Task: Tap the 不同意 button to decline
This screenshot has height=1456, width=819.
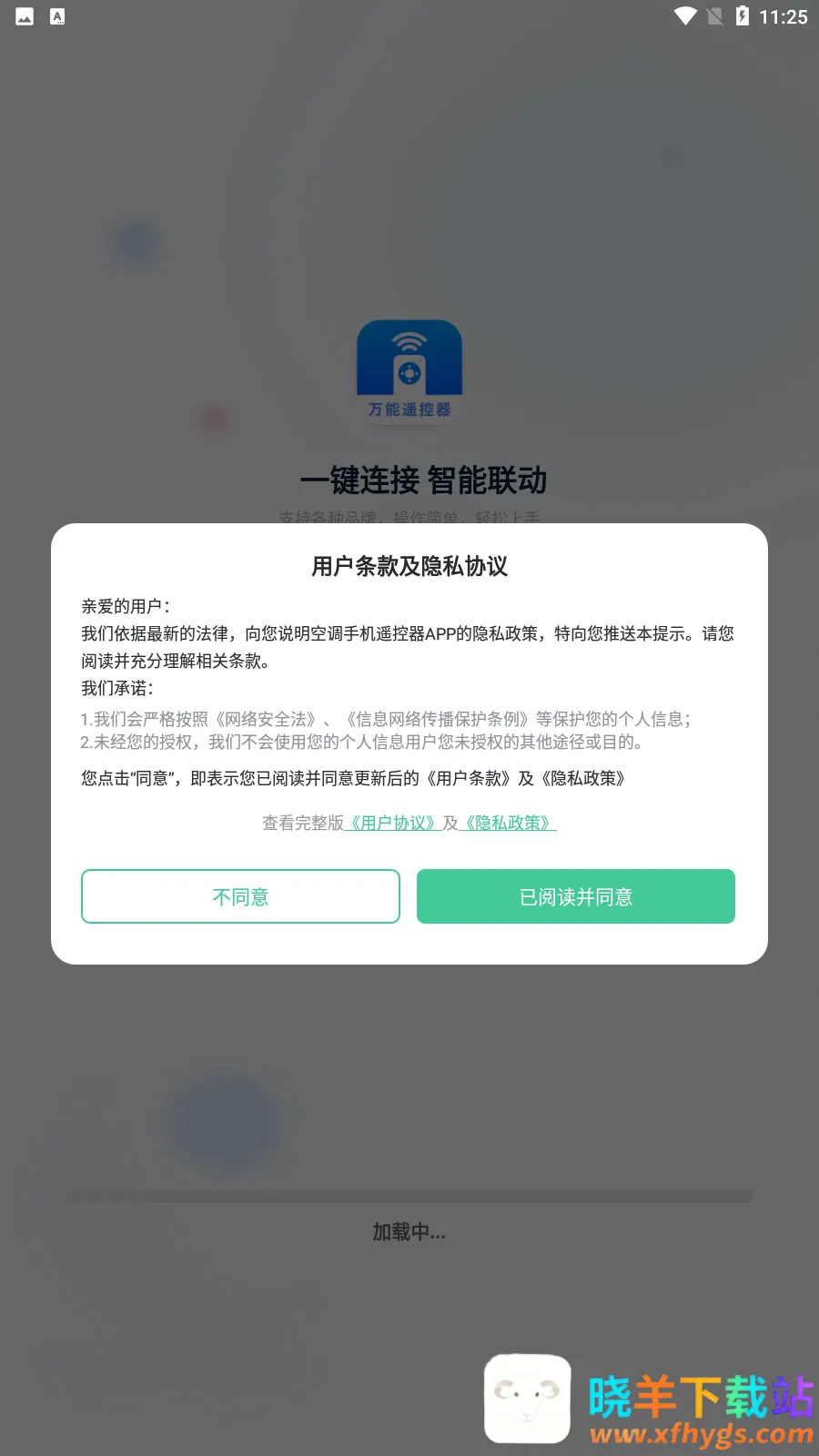Action: [x=240, y=896]
